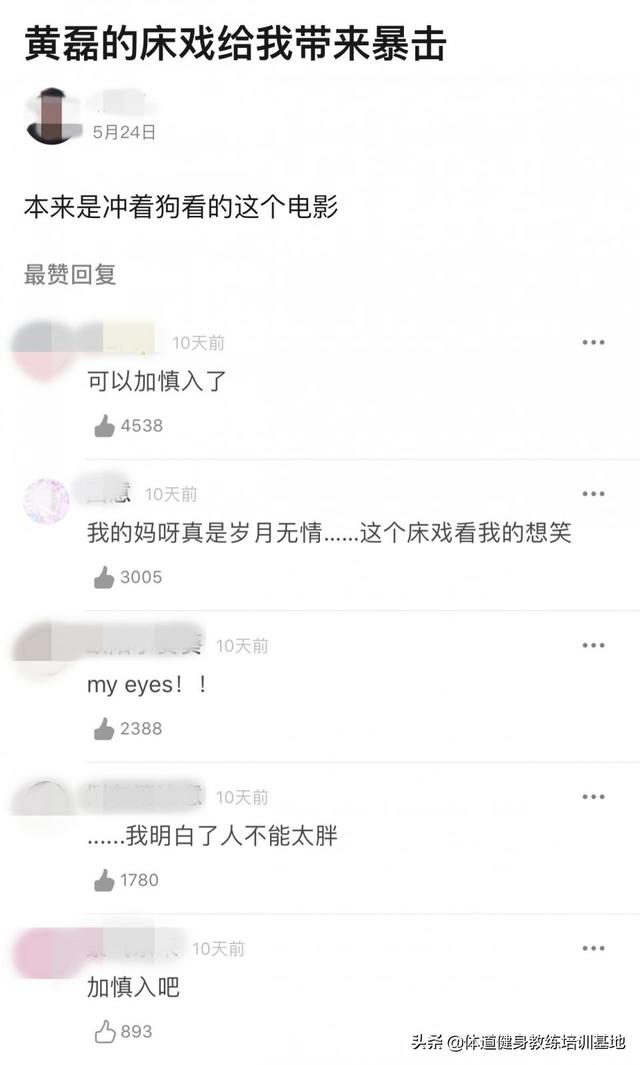Open the overflow menu for the 人不能太胖 comment
This screenshot has width=640, height=1065.
coord(593,797)
